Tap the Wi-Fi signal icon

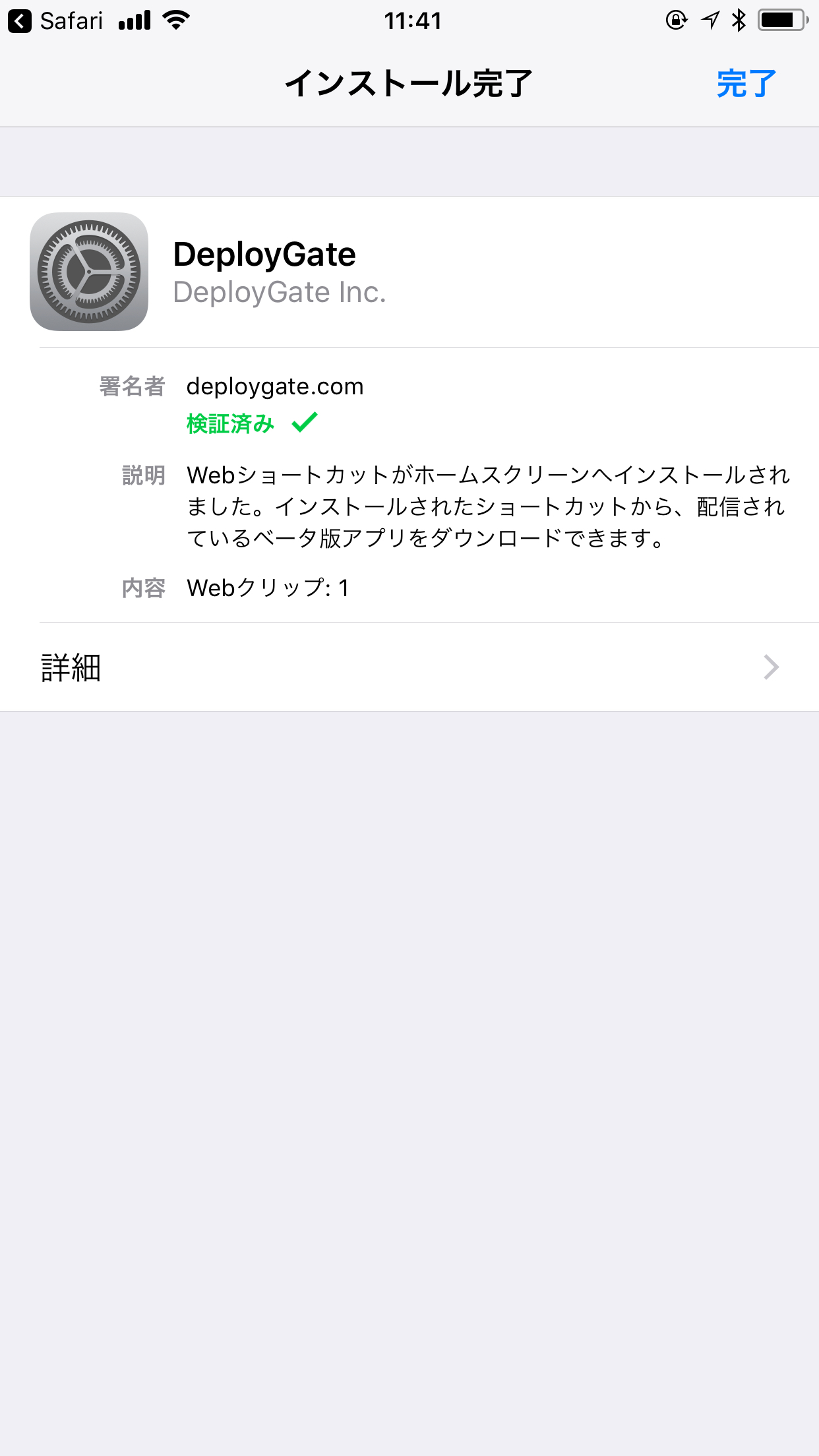click(173, 20)
